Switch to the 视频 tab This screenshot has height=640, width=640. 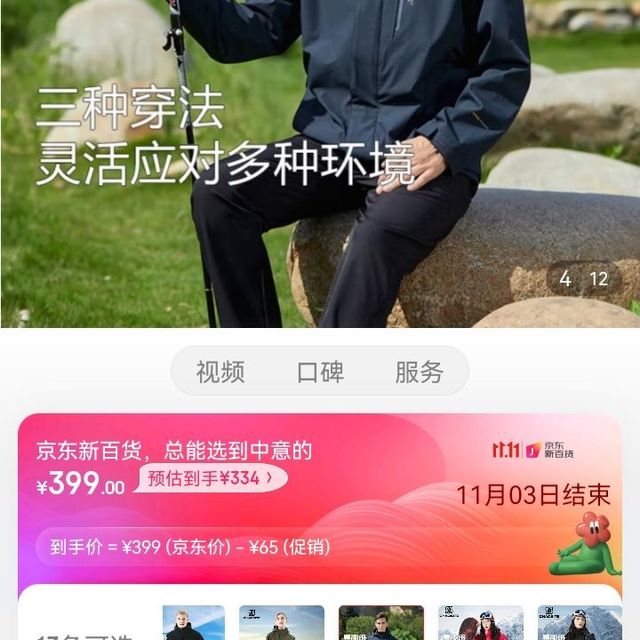point(220,372)
